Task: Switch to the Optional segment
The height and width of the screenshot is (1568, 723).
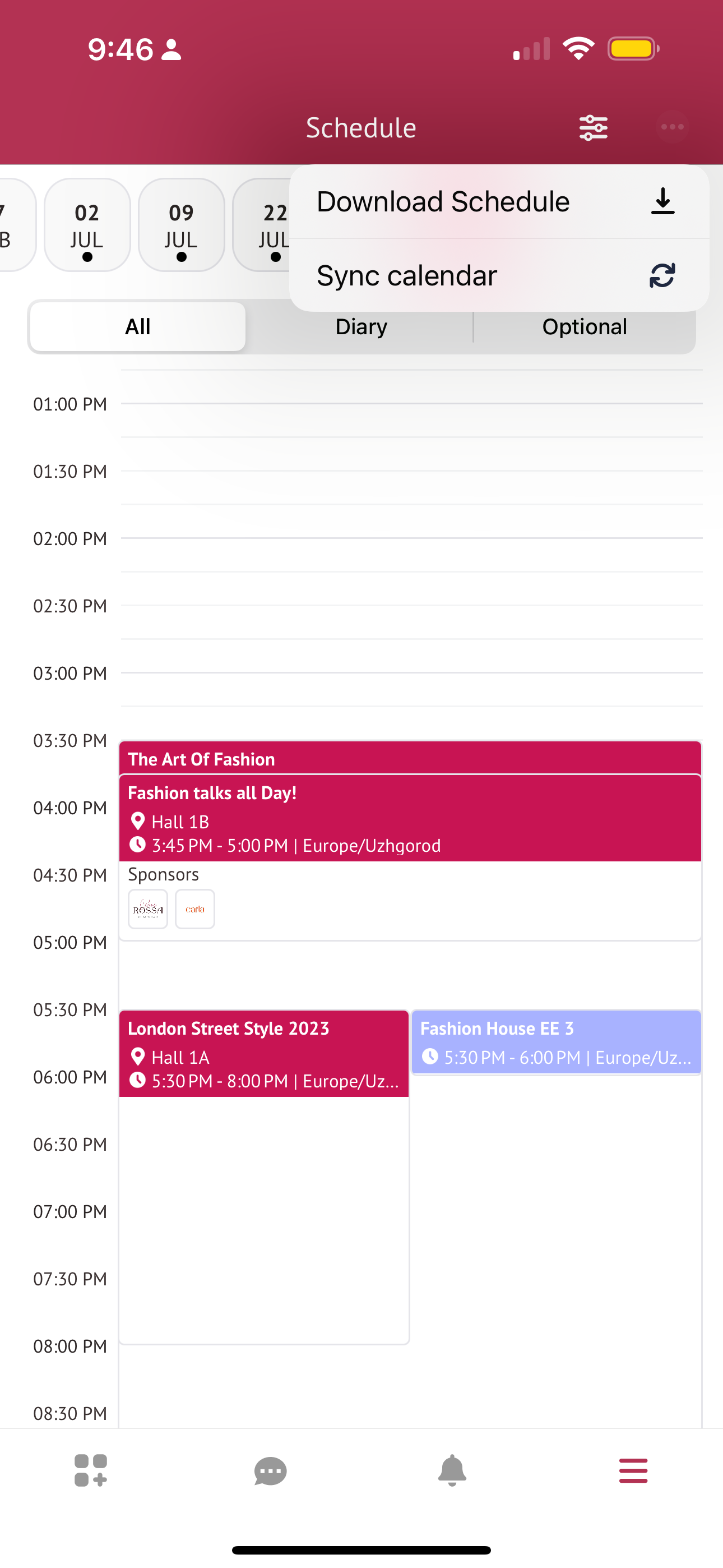Action: 583,327
